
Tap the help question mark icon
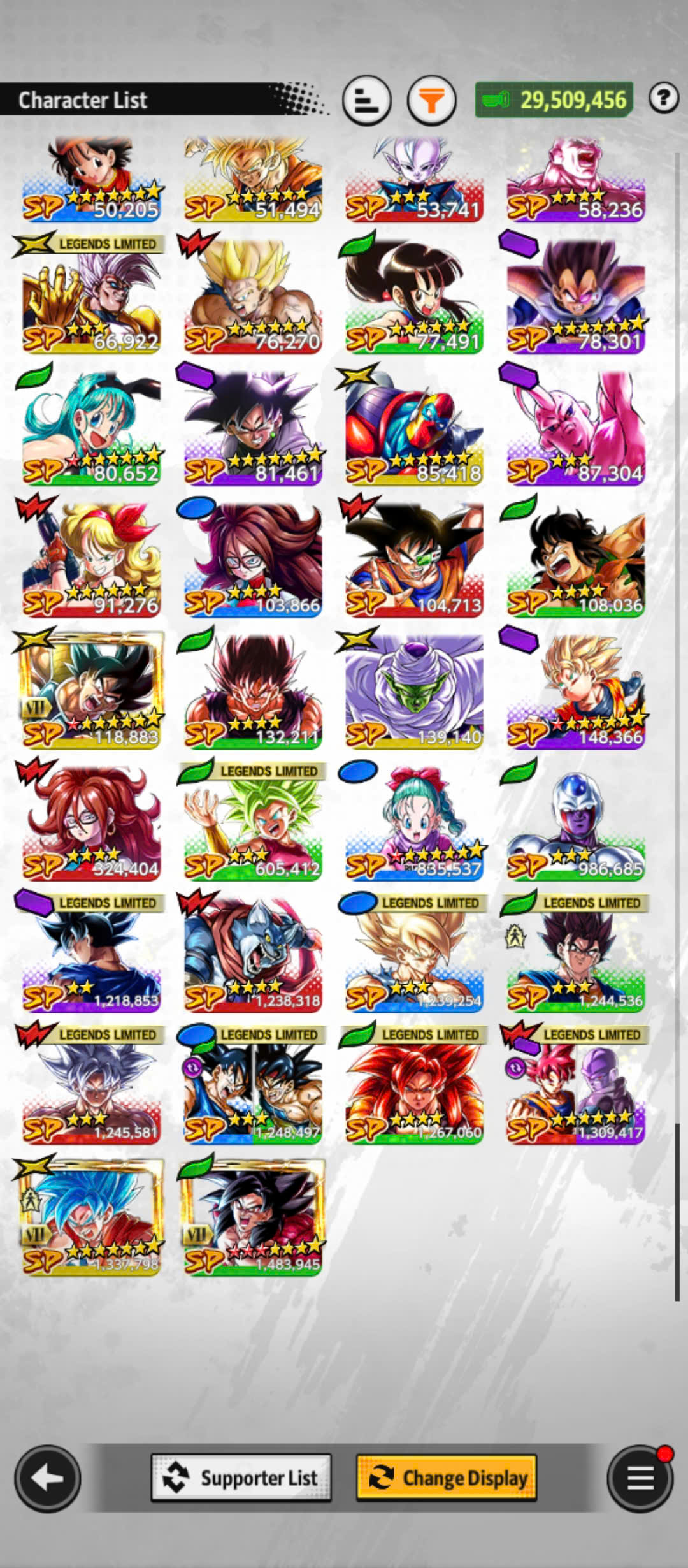[x=664, y=98]
